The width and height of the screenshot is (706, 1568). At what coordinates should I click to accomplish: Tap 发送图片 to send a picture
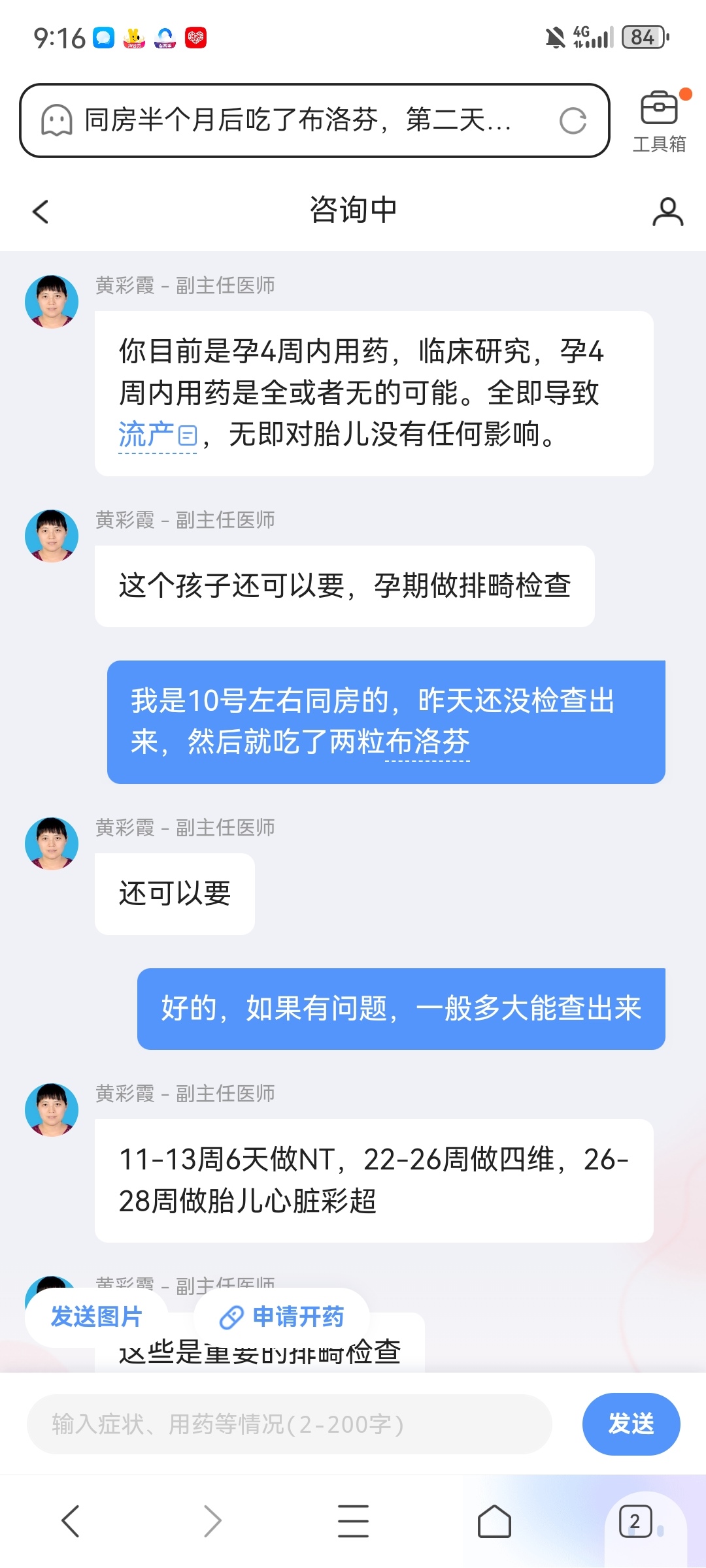pos(96,1316)
